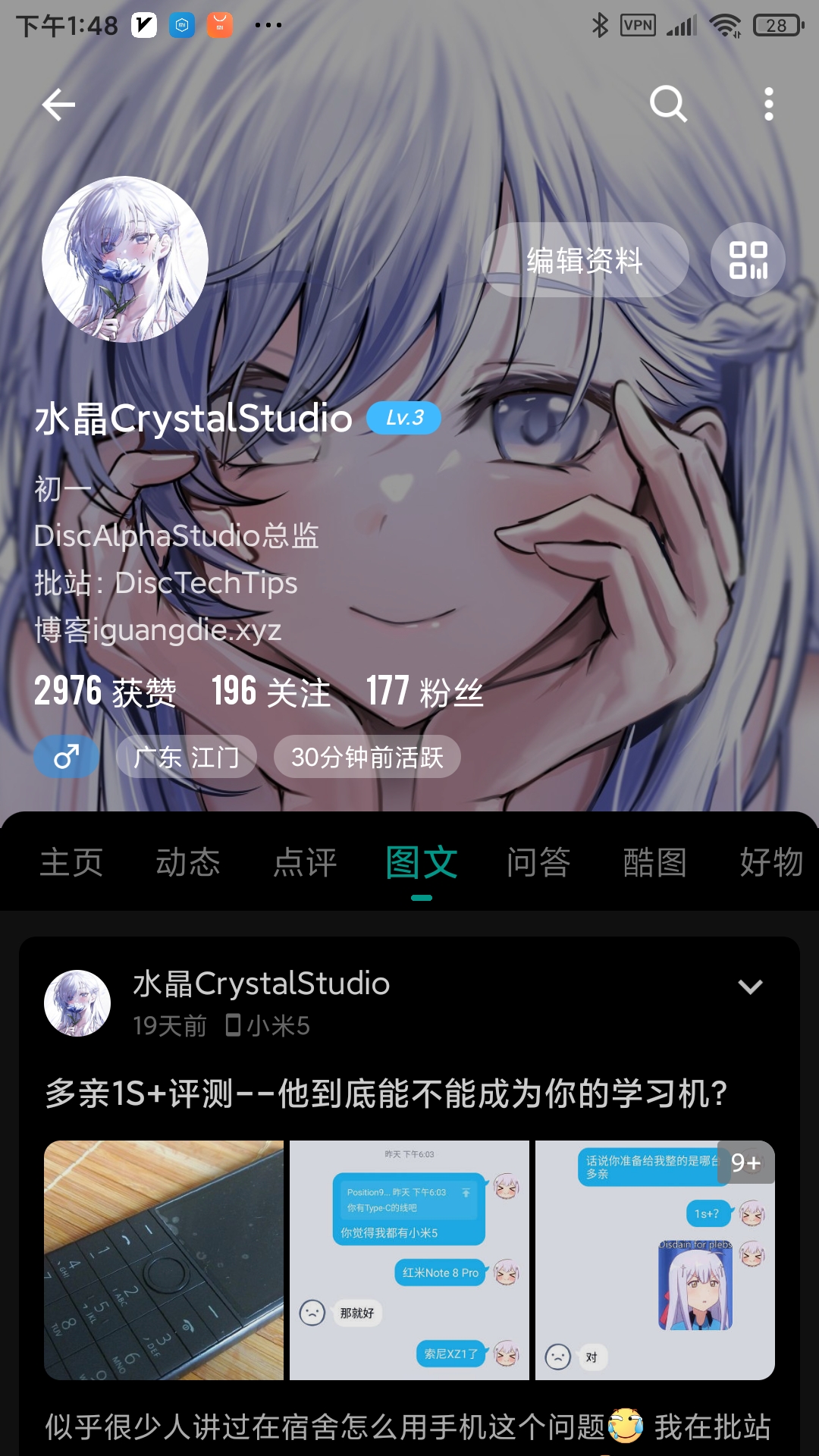
Task: Open the 196 关注 following list
Action: pyautogui.click(x=271, y=692)
